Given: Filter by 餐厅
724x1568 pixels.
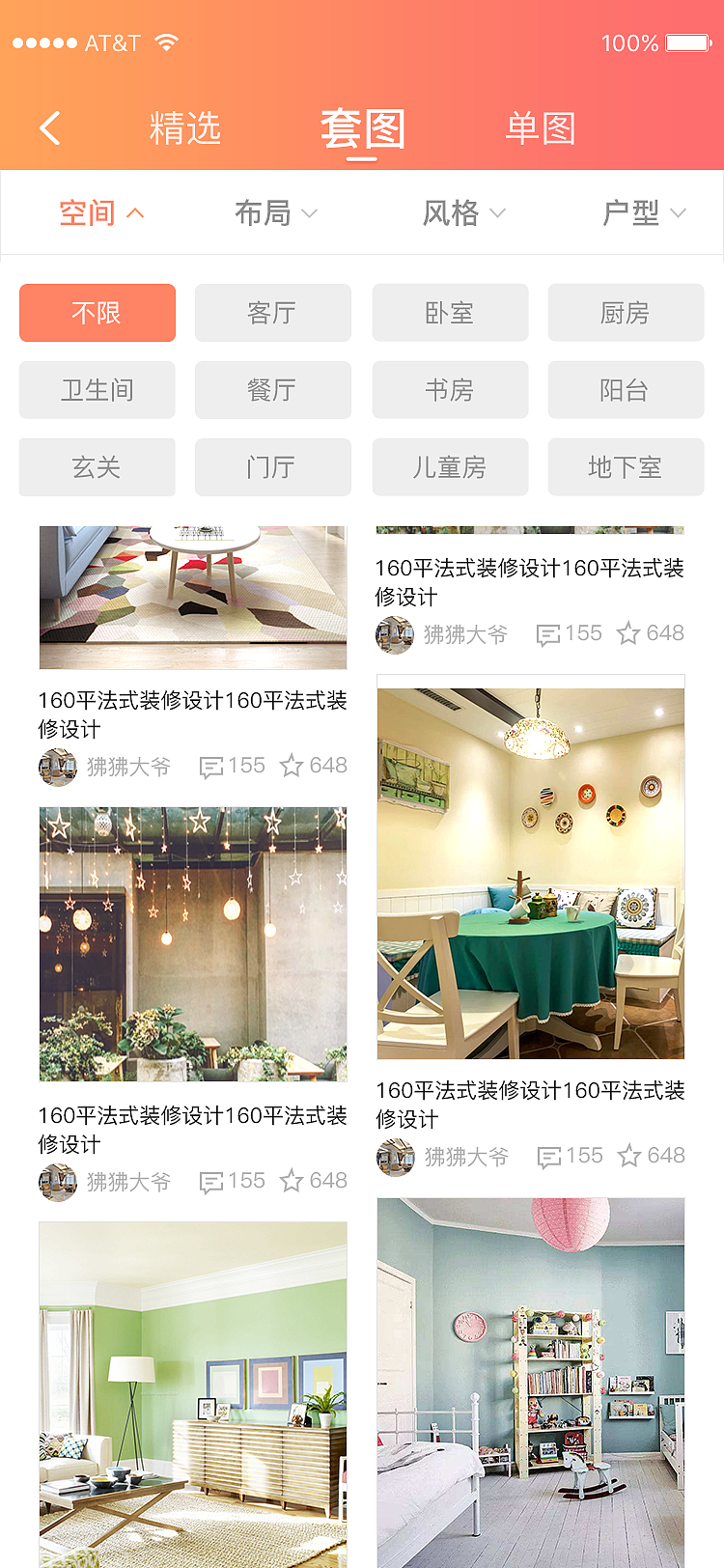Looking at the screenshot, I should pos(273,390).
